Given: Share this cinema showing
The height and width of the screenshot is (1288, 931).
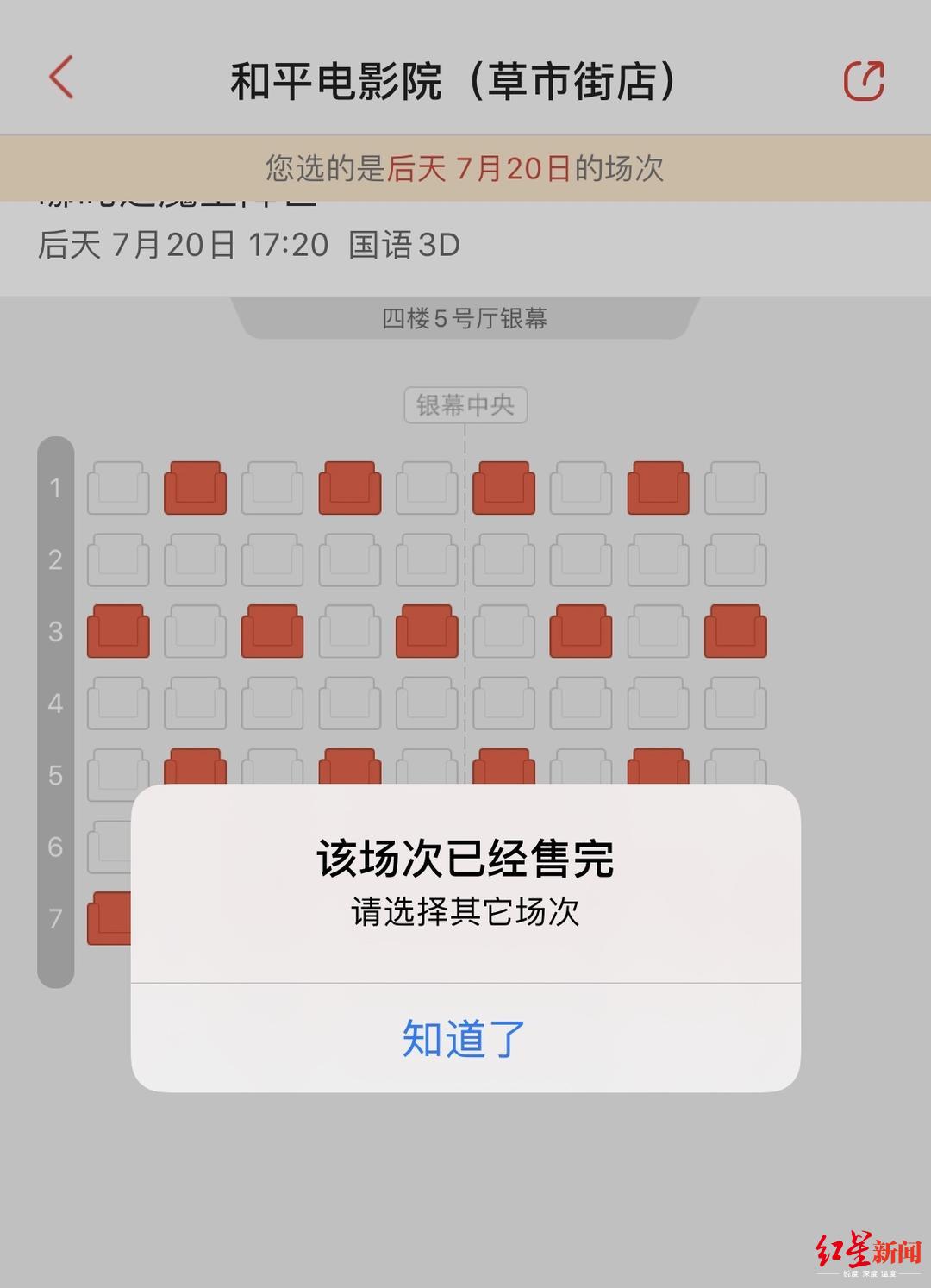Looking at the screenshot, I should tap(863, 81).
